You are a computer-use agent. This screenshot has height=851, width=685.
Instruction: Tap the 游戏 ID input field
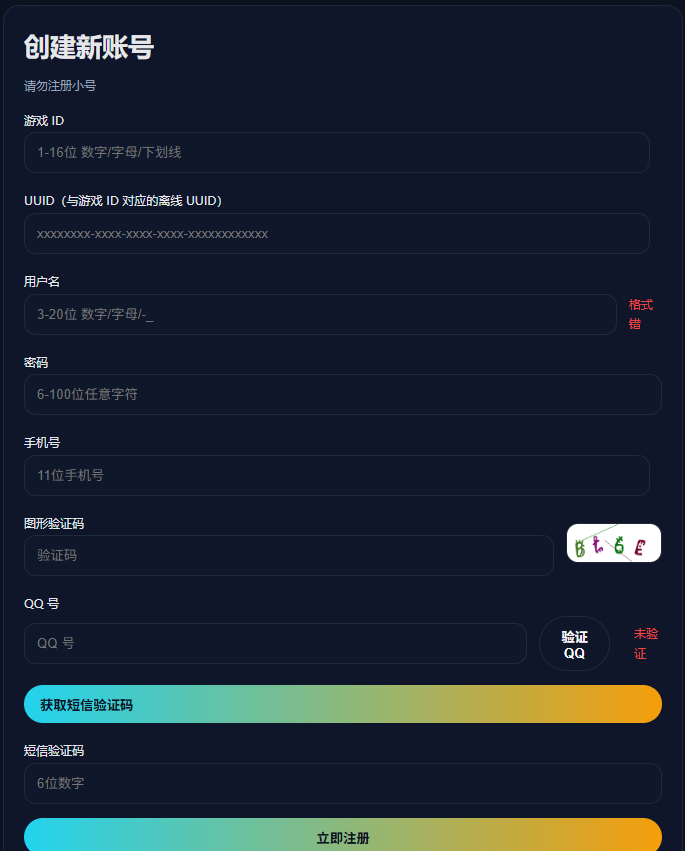coord(336,153)
